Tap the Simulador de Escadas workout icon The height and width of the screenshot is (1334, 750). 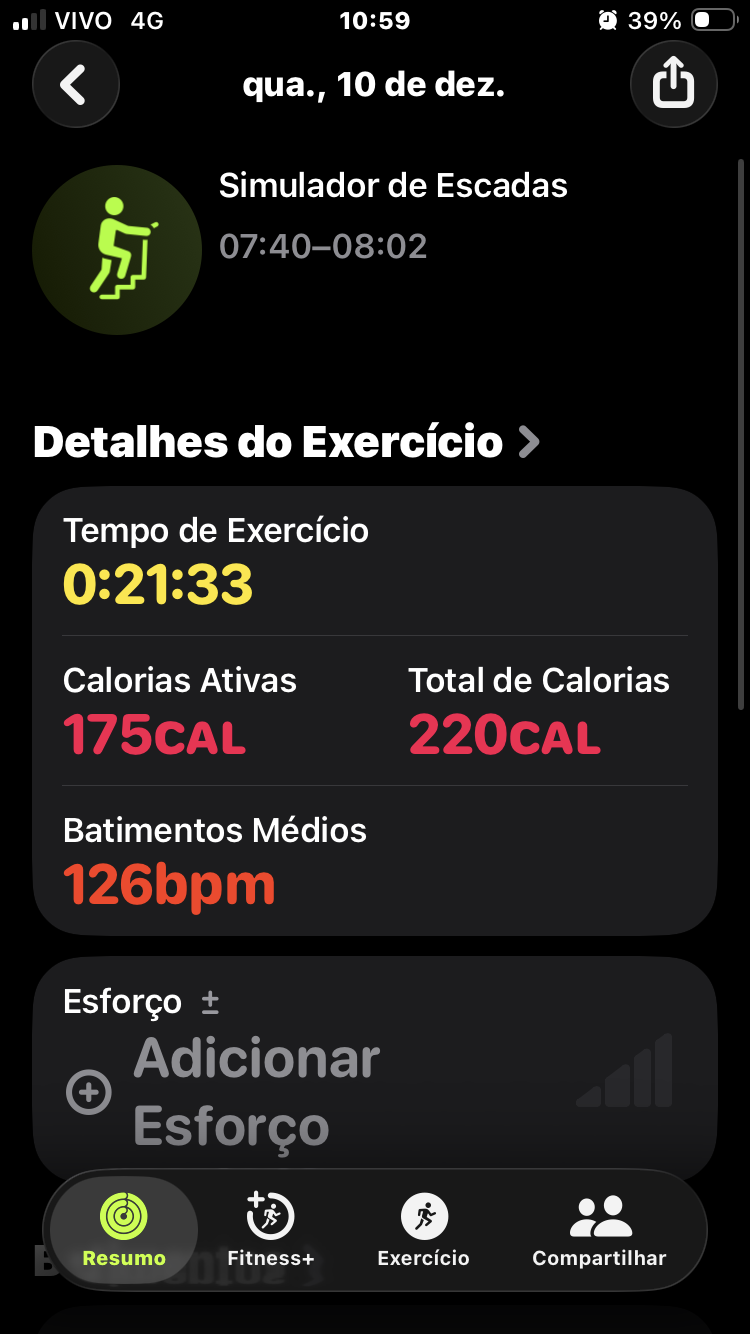click(x=116, y=250)
